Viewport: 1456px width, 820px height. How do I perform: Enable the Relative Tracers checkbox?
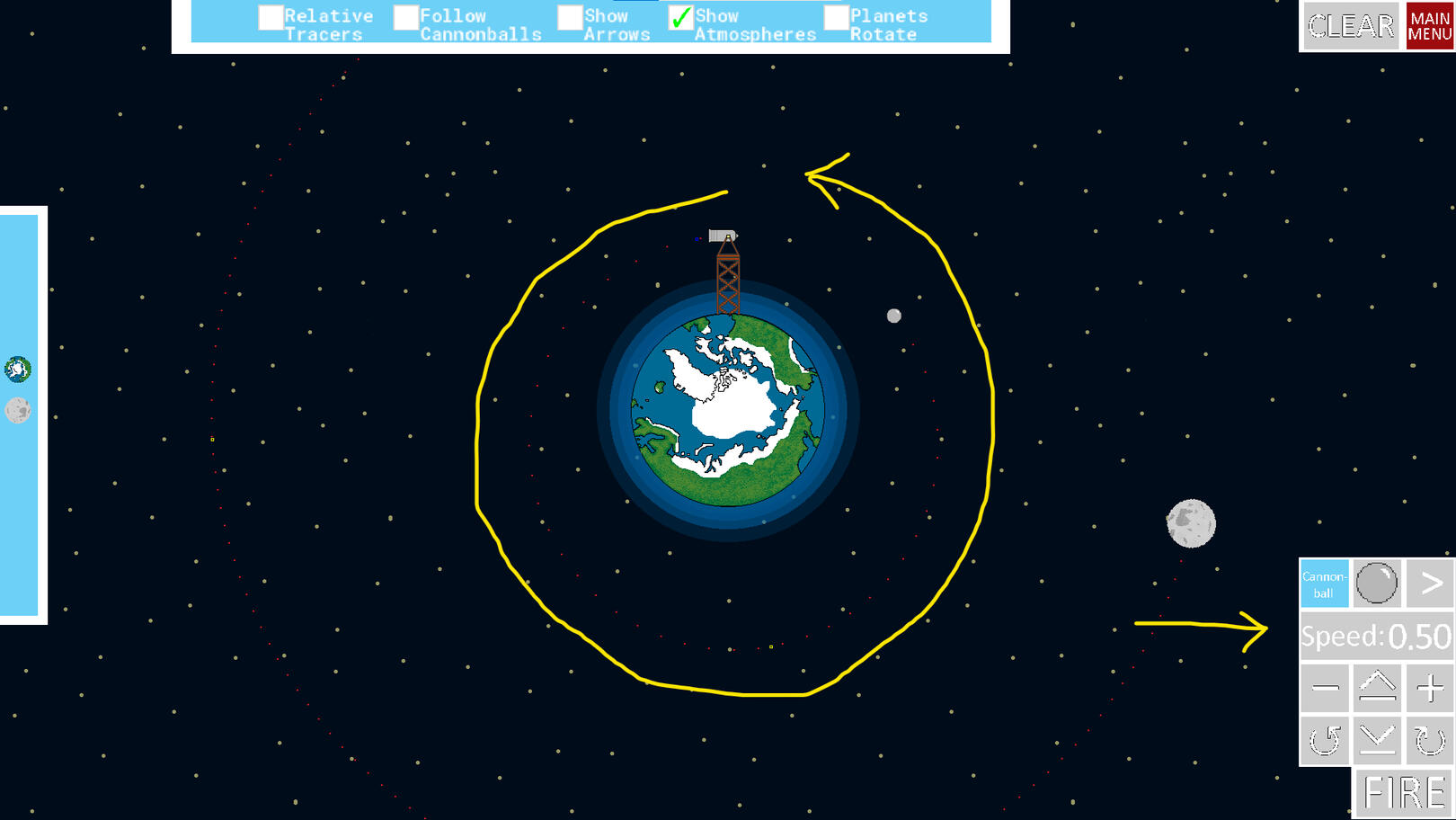click(x=271, y=17)
